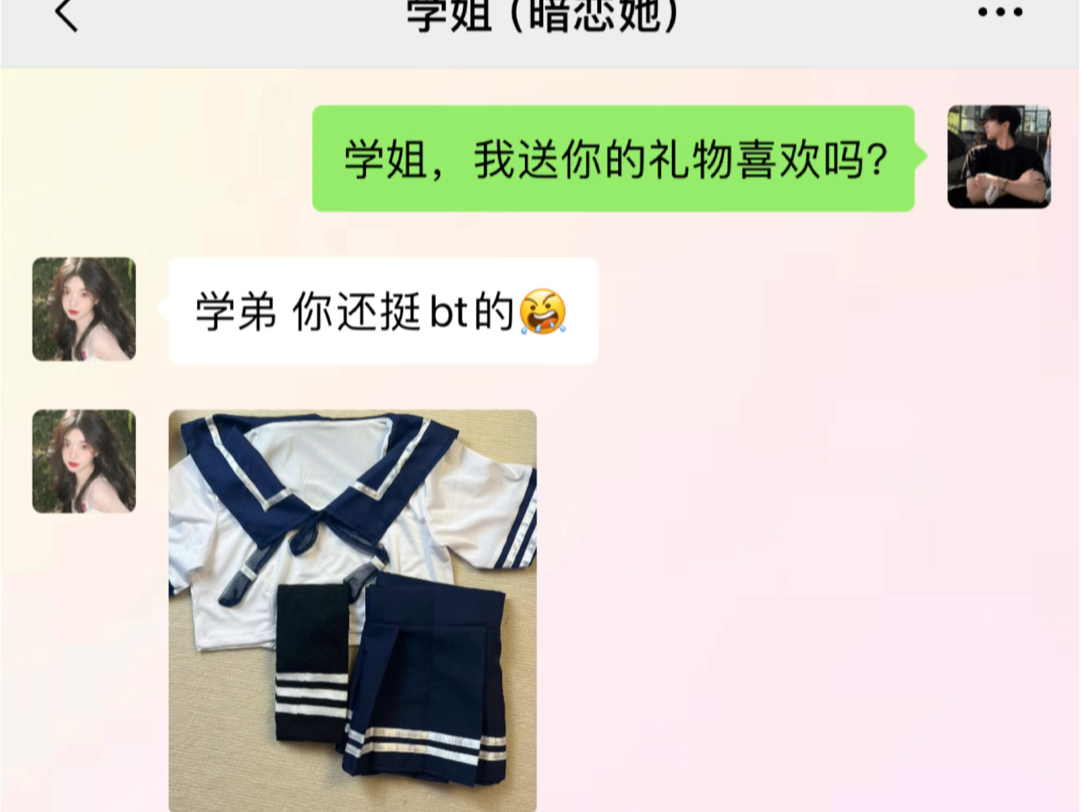Open the sailor uniform photo message
1081x812 pixels.
point(352,609)
